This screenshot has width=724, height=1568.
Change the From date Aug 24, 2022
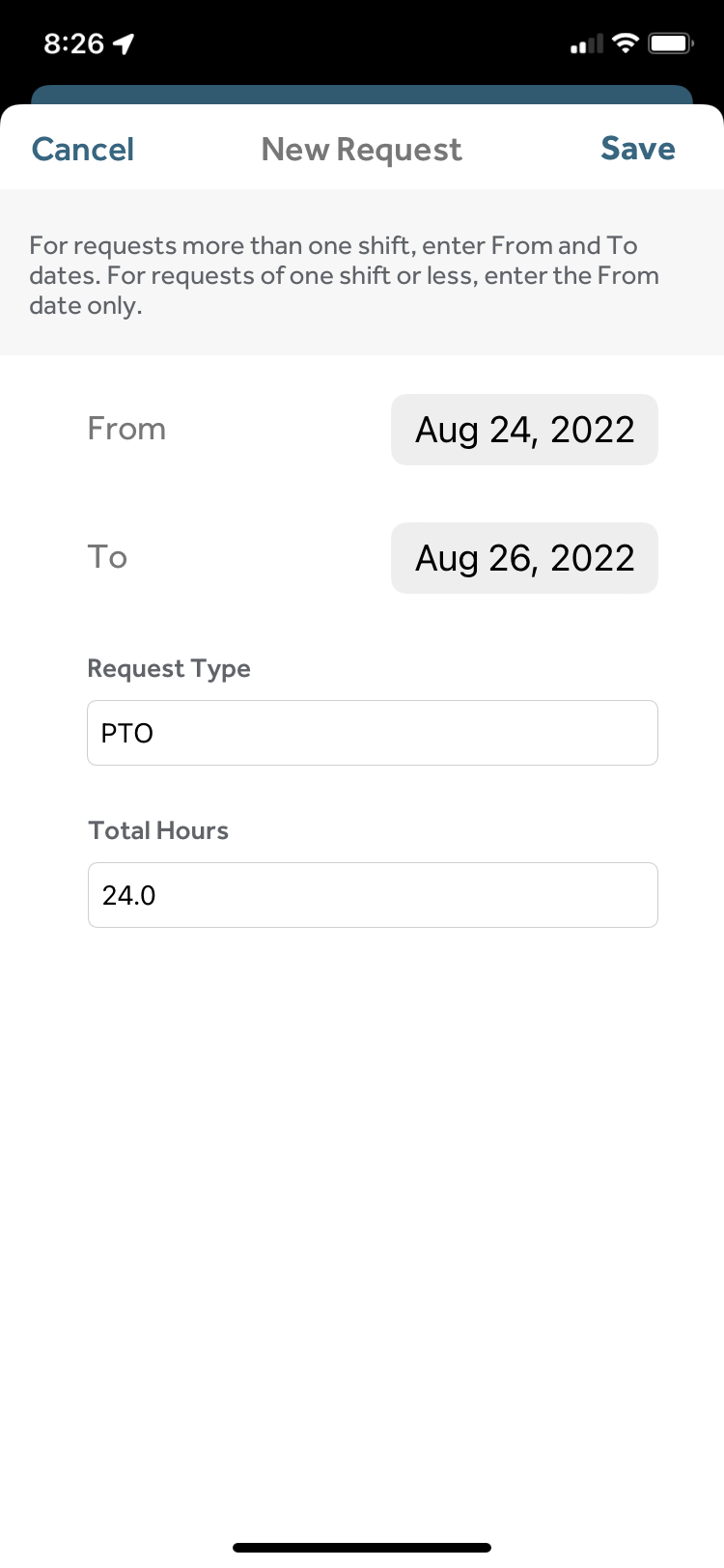(x=524, y=430)
